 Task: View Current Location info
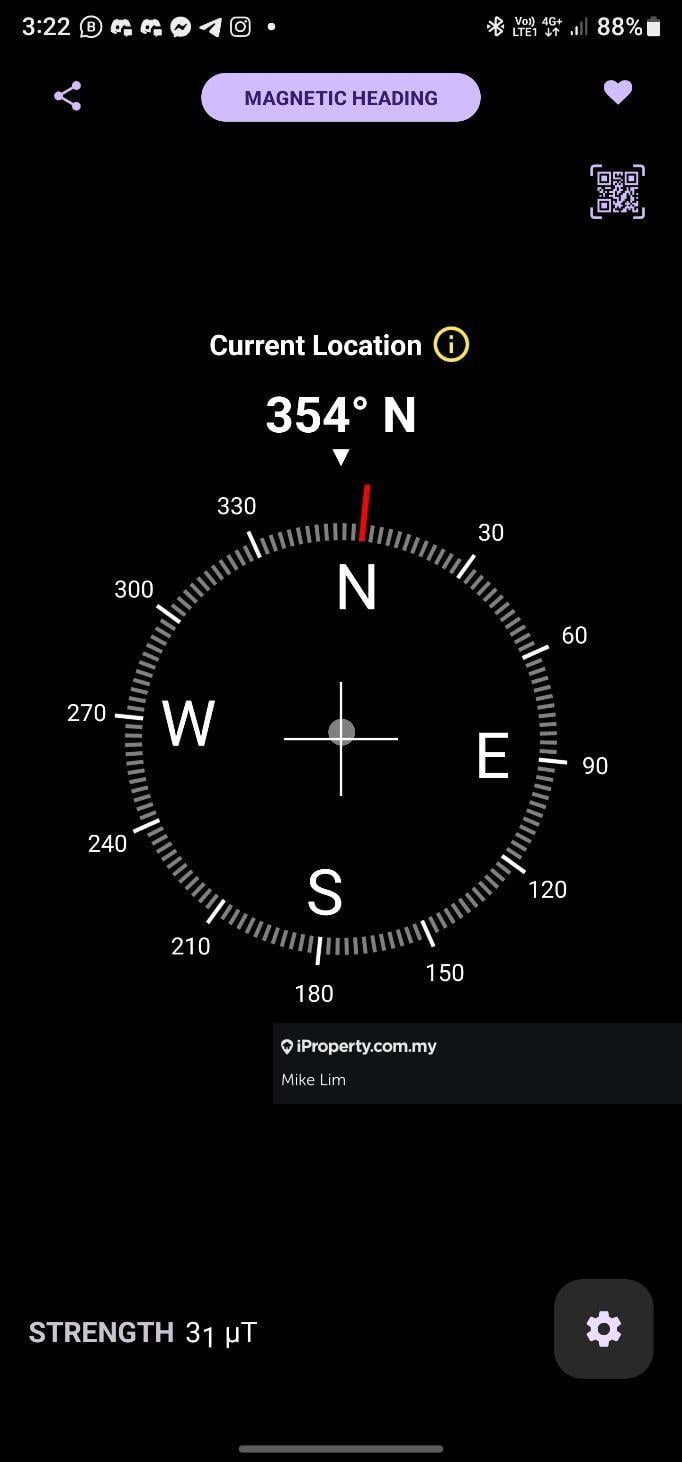(x=451, y=345)
